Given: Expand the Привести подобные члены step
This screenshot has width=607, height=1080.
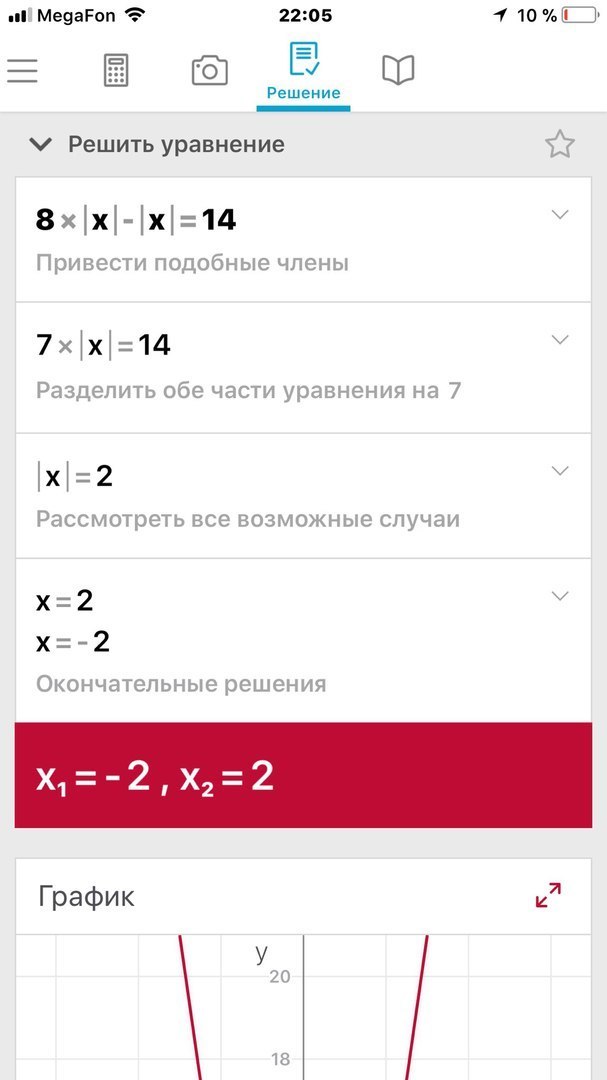Looking at the screenshot, I should point(560,215).
